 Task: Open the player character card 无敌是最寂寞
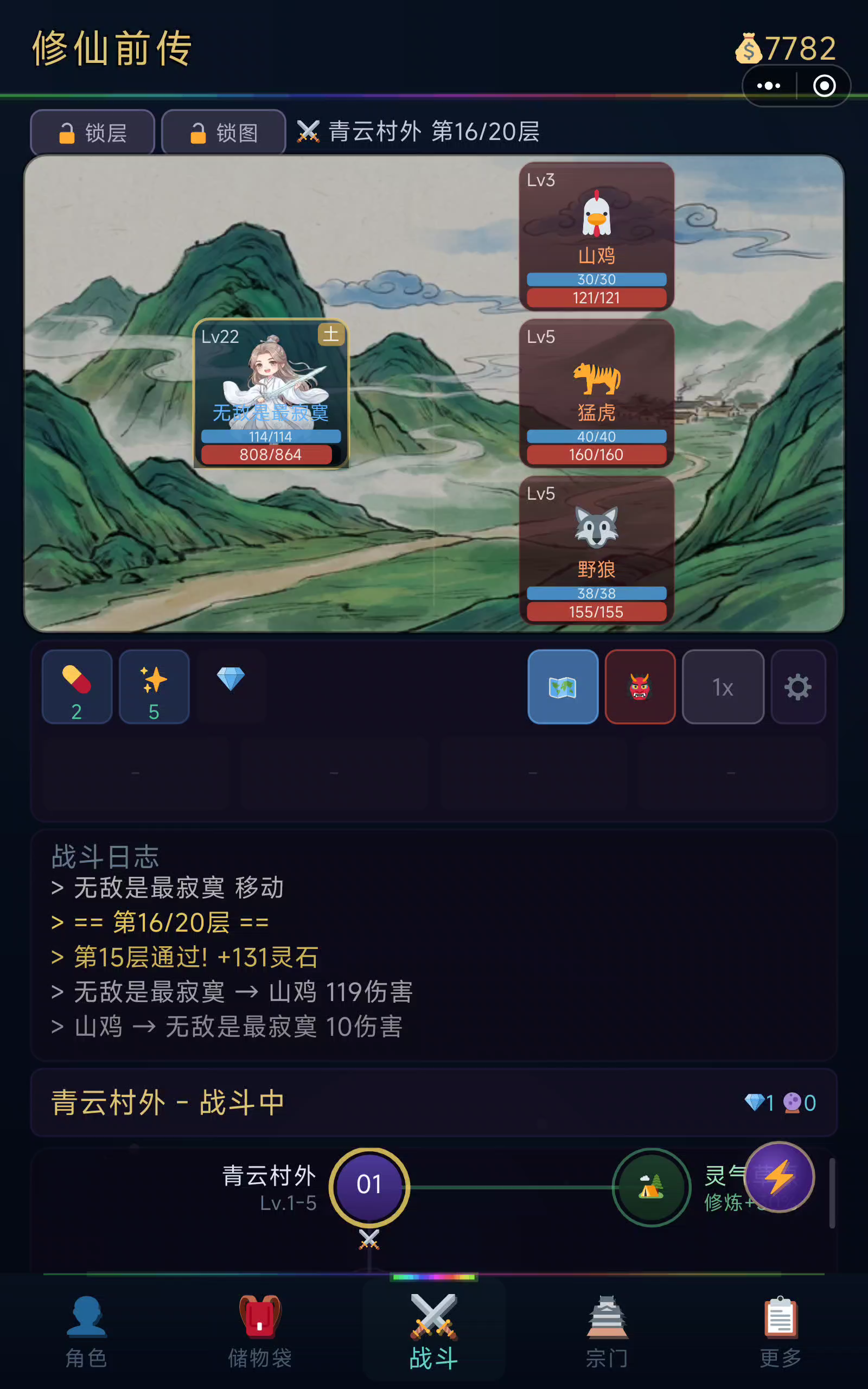pyautogui.click(x=270, y=393)
